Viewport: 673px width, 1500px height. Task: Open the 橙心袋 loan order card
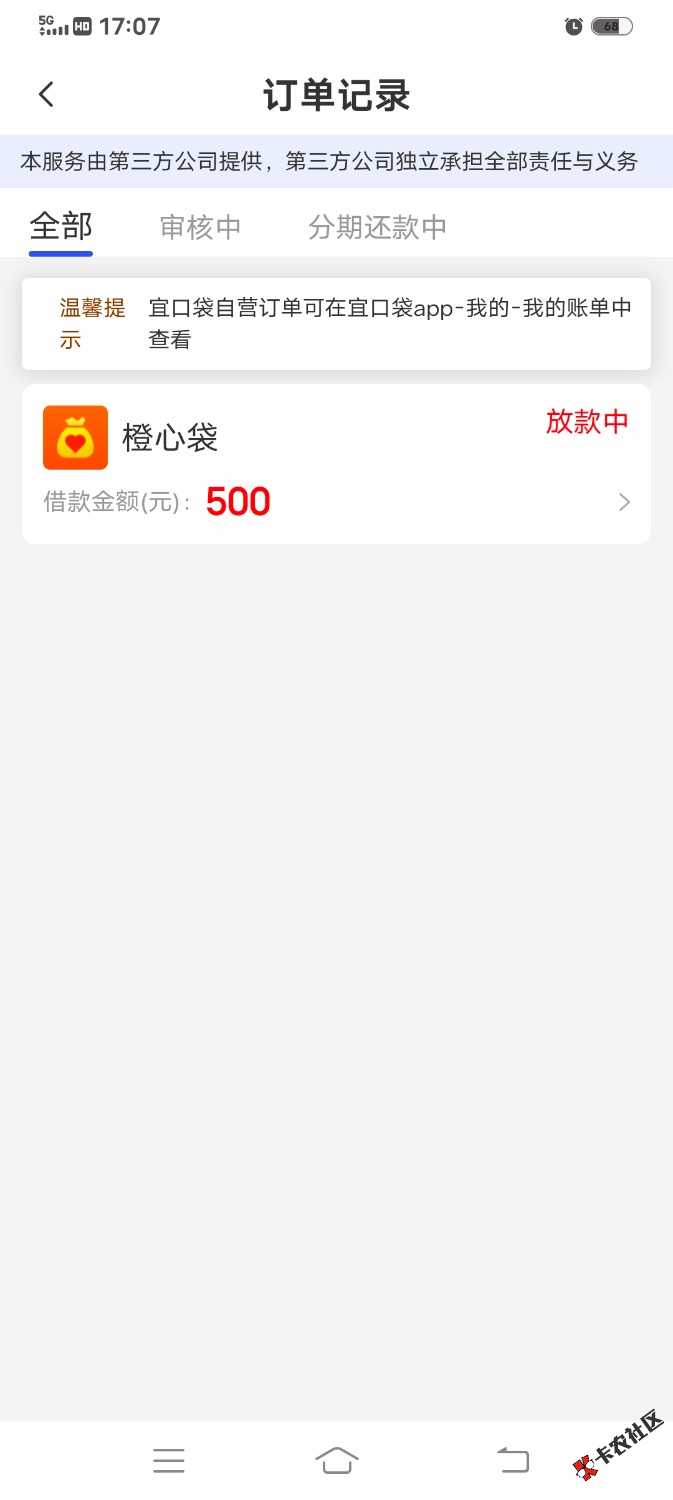pos(336,464)
